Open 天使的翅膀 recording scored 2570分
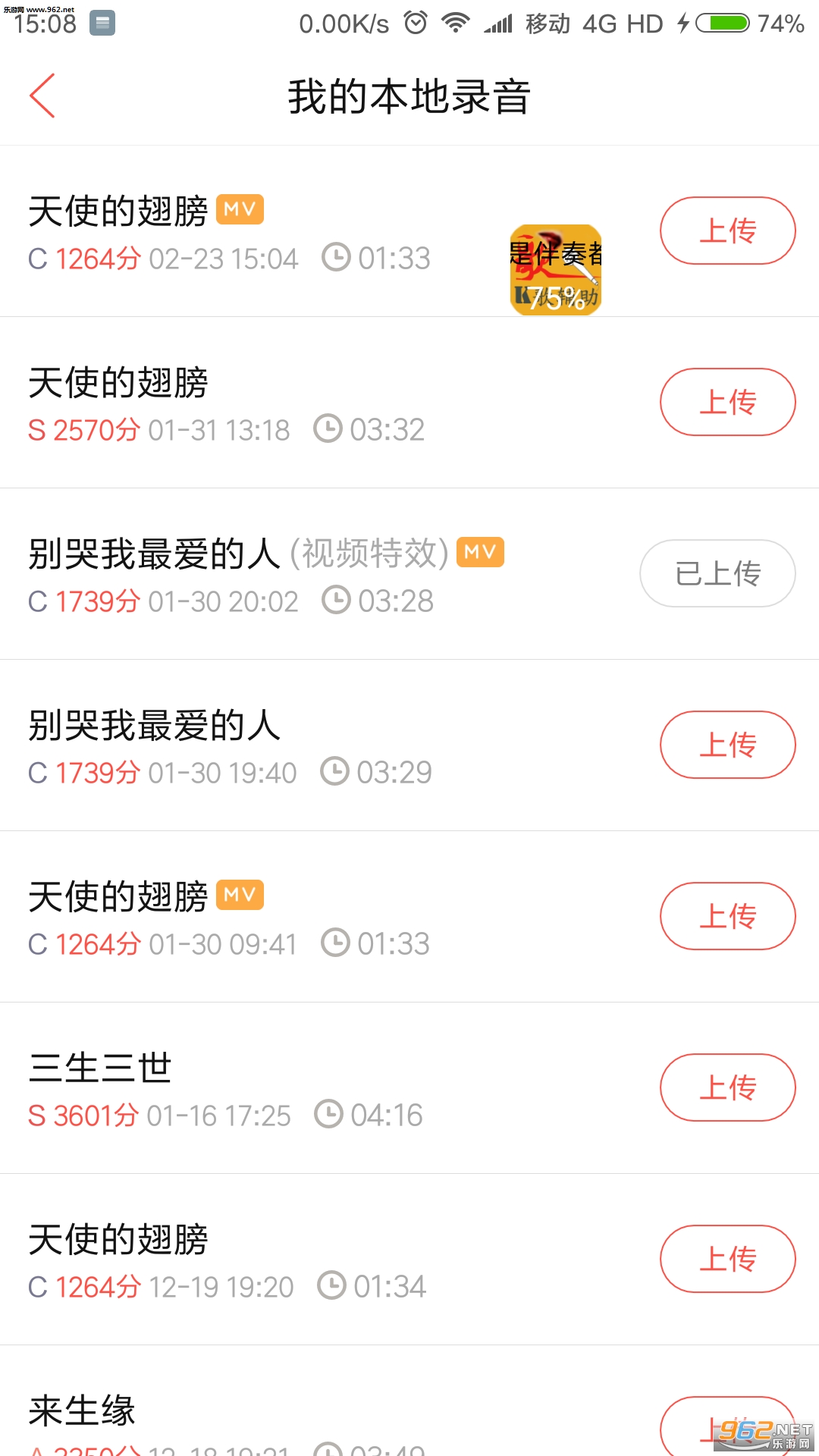819x1456 pixels. coord(303,403)
